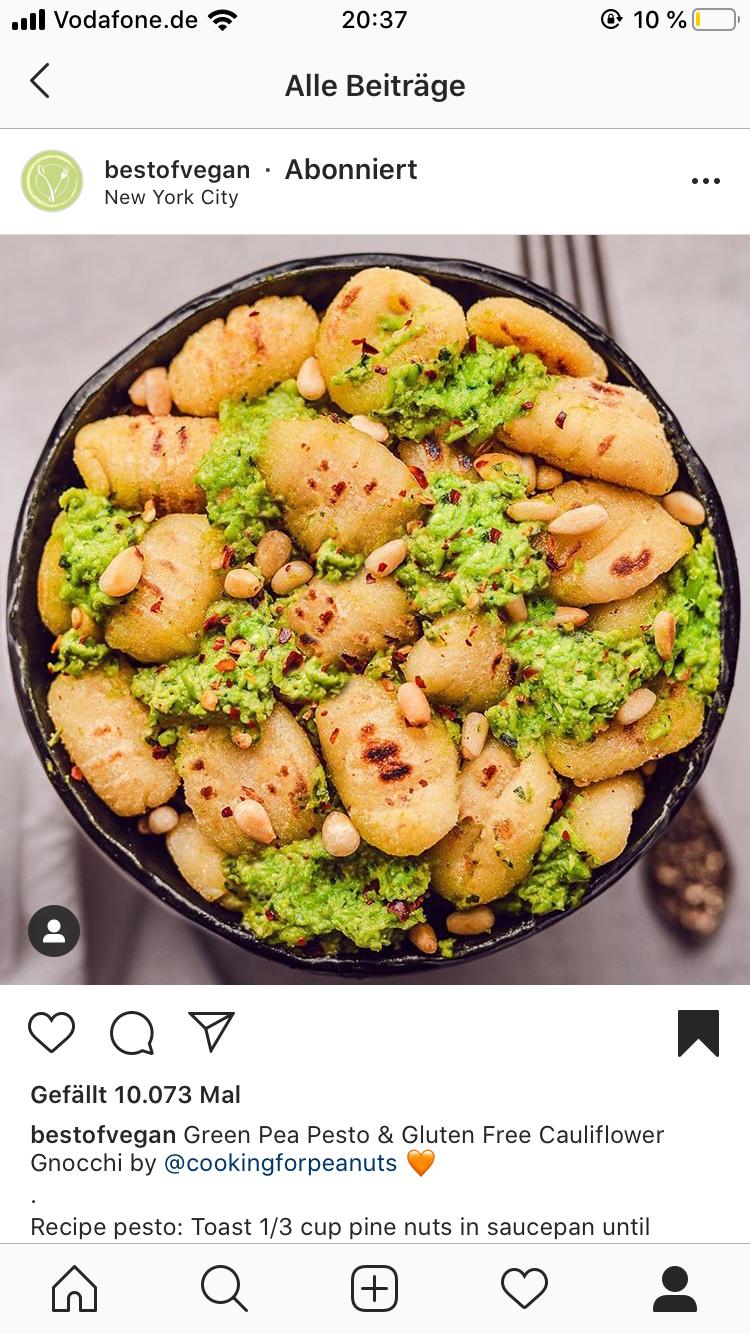
Task: Share the post via paper plane
Action: coord(211,1031)
